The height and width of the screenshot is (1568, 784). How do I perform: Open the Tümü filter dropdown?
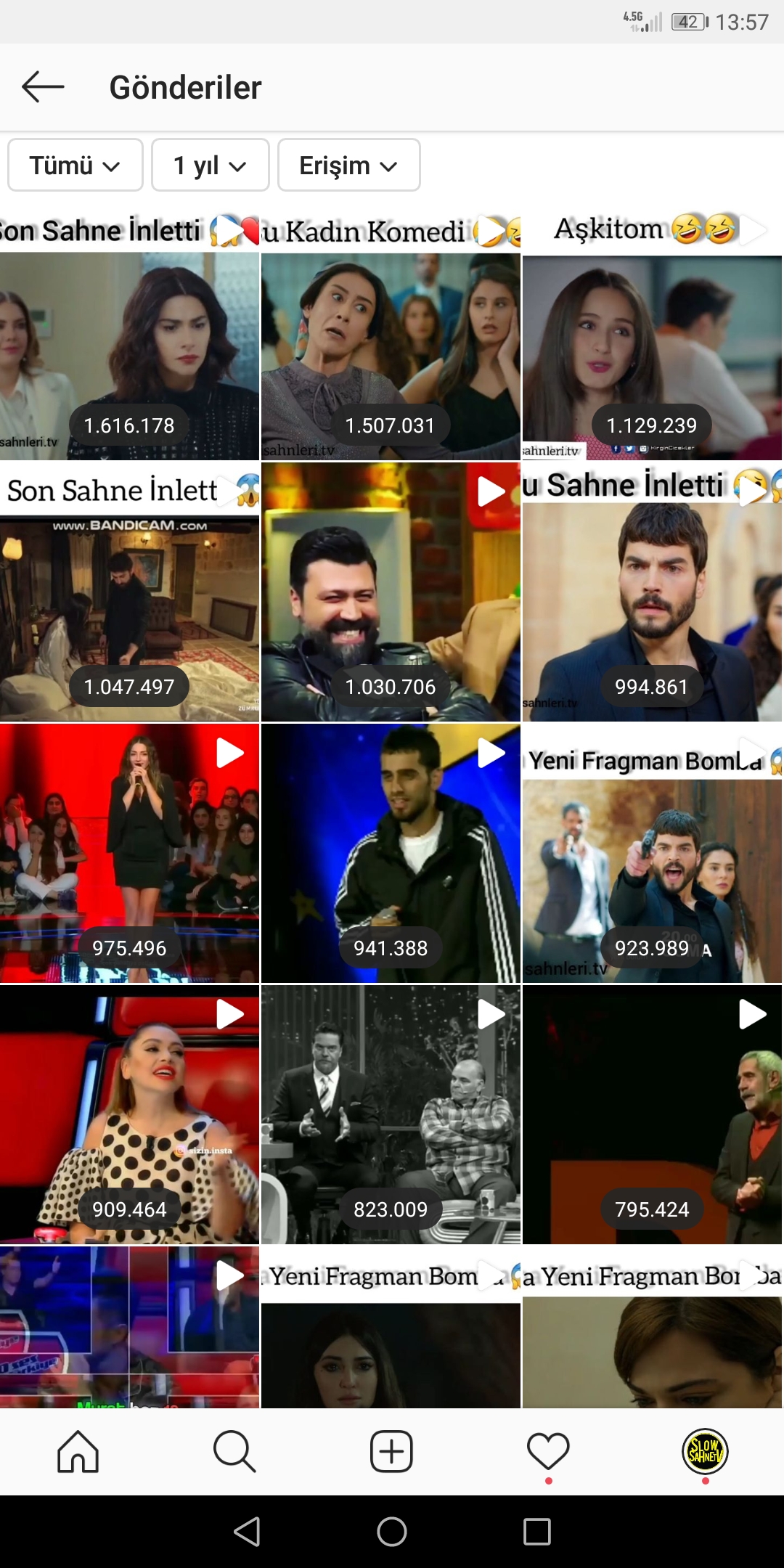click(75, 166)
